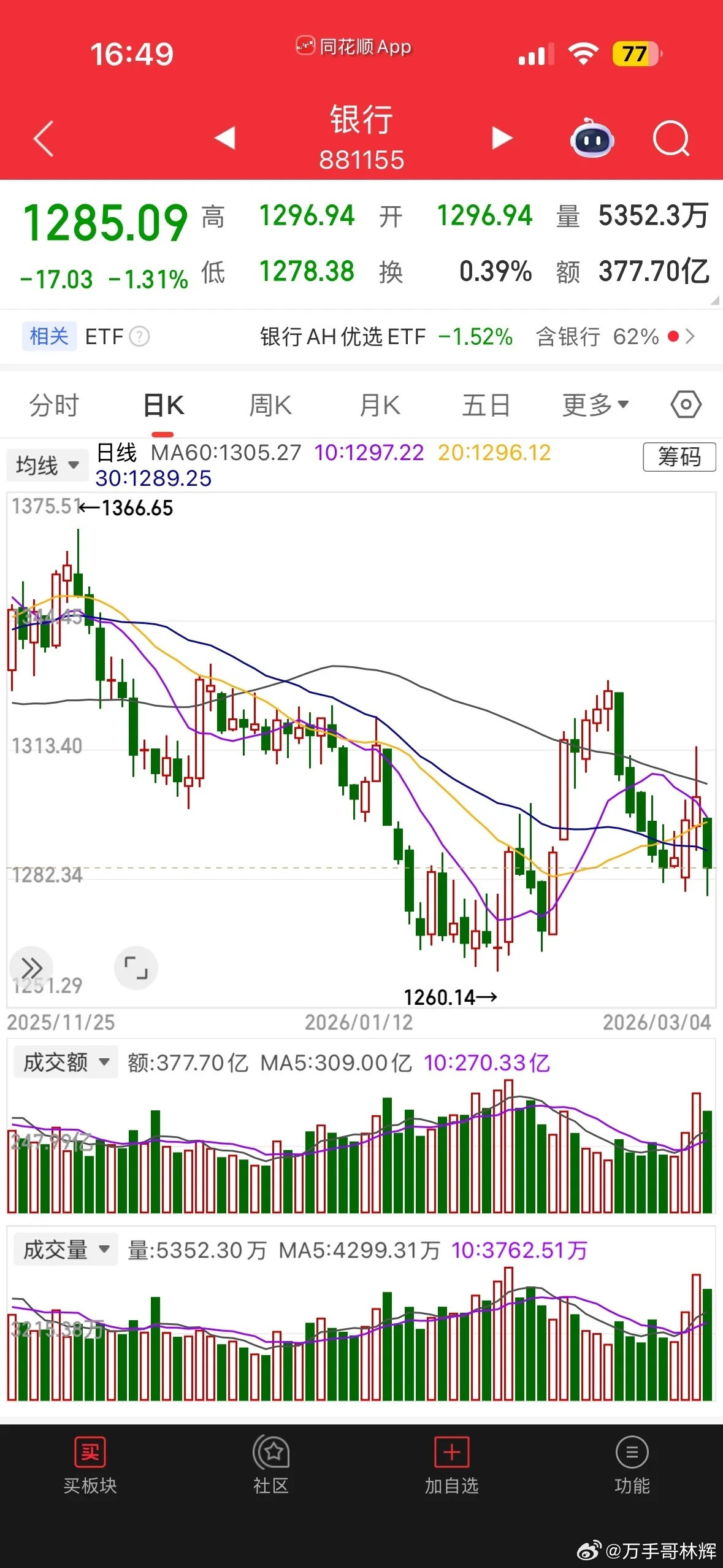Open the 成交量 volume indicator dropdown
723x1568 pixels.
click(65, 1250)
